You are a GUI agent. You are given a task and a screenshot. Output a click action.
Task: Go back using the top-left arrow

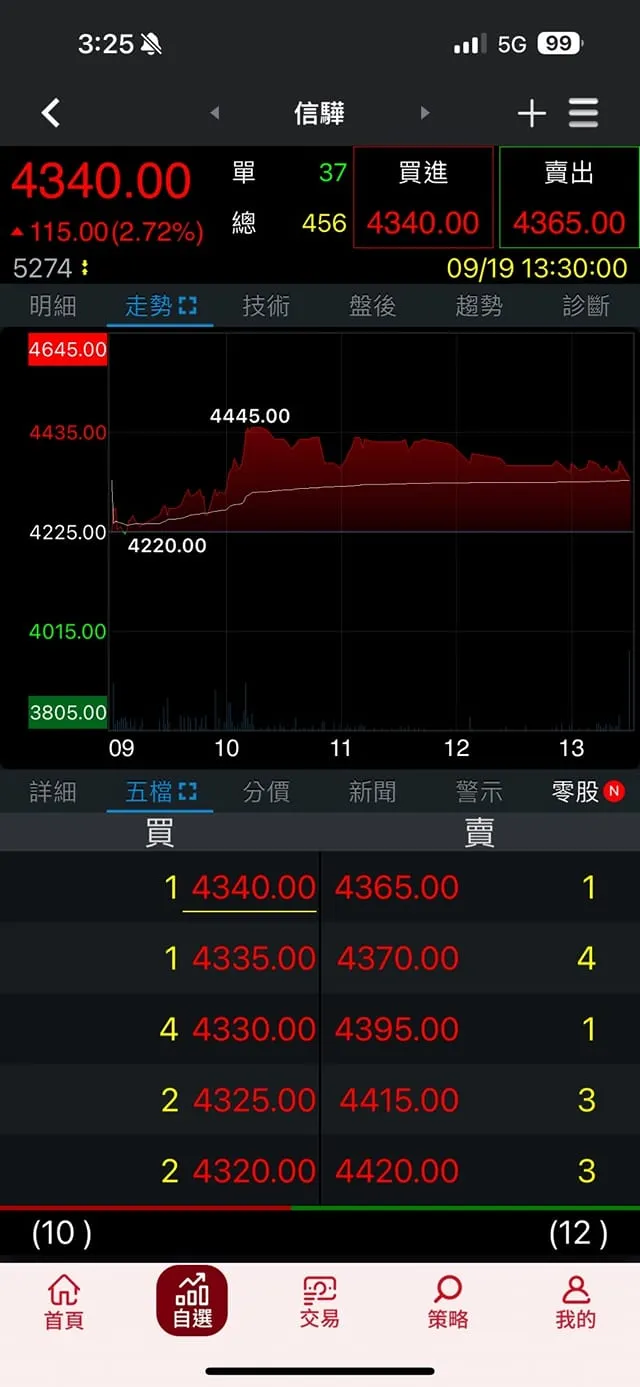[x=51, y=113]
